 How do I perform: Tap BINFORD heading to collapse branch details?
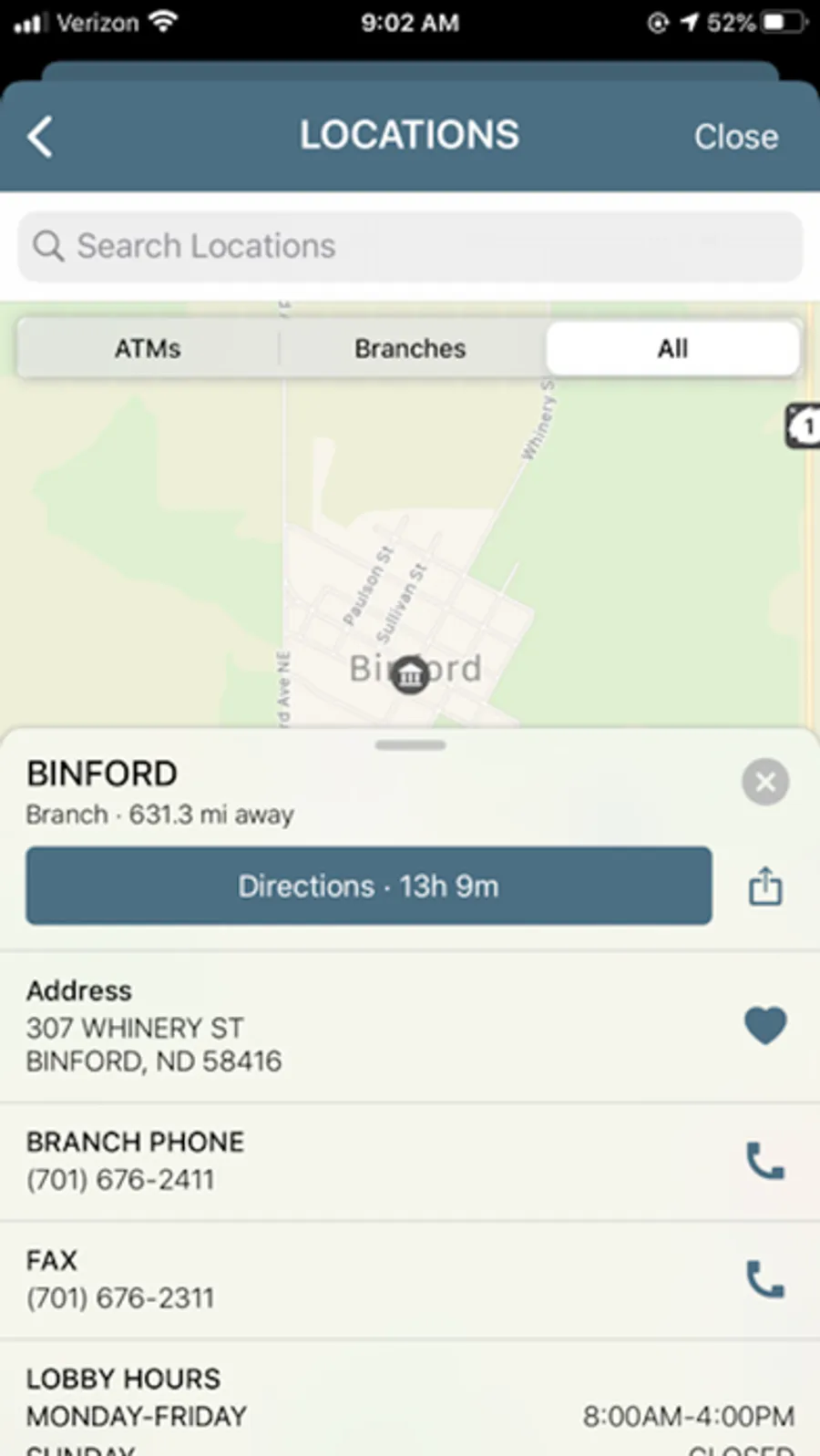[x=102, y=774]
